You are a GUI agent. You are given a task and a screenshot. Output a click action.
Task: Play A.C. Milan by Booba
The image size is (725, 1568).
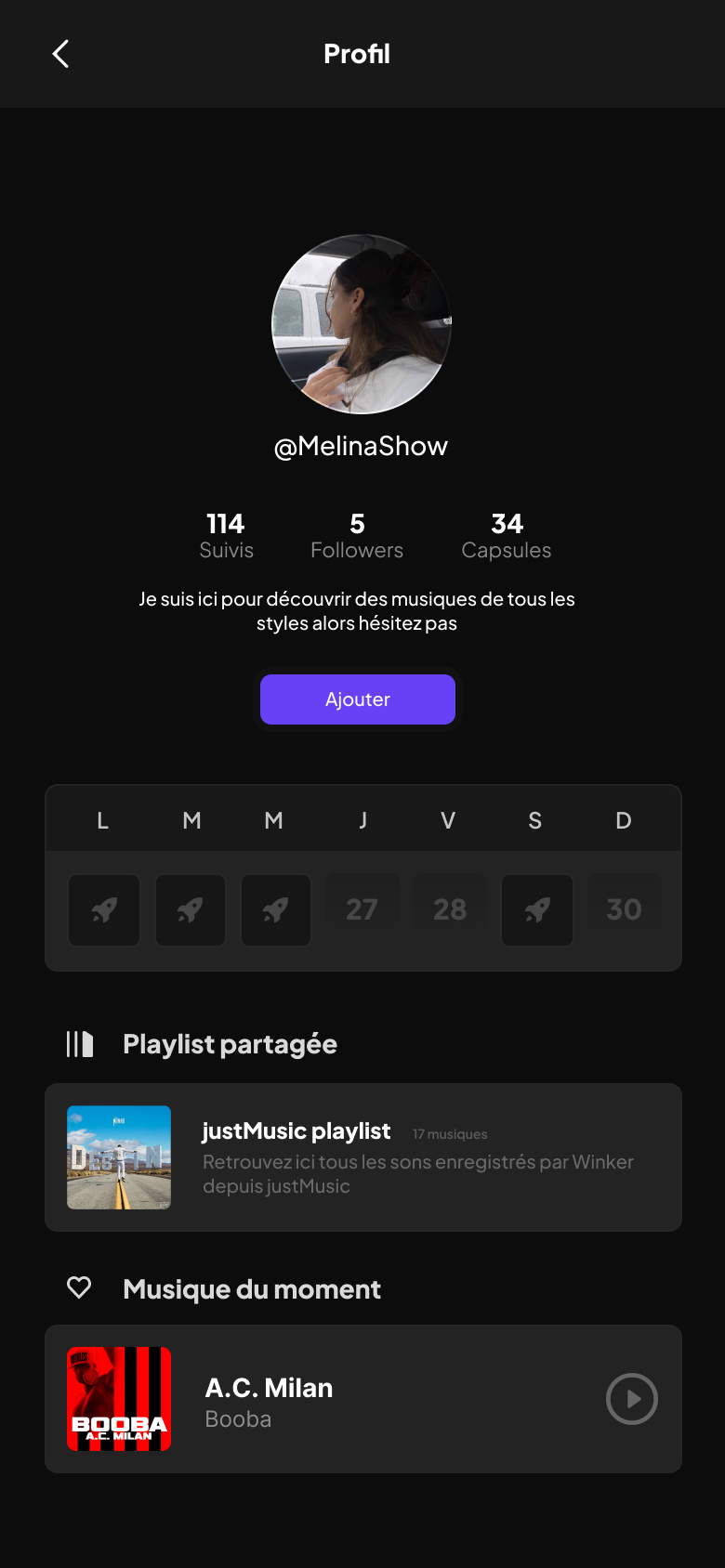click(x=632, y=1399)
